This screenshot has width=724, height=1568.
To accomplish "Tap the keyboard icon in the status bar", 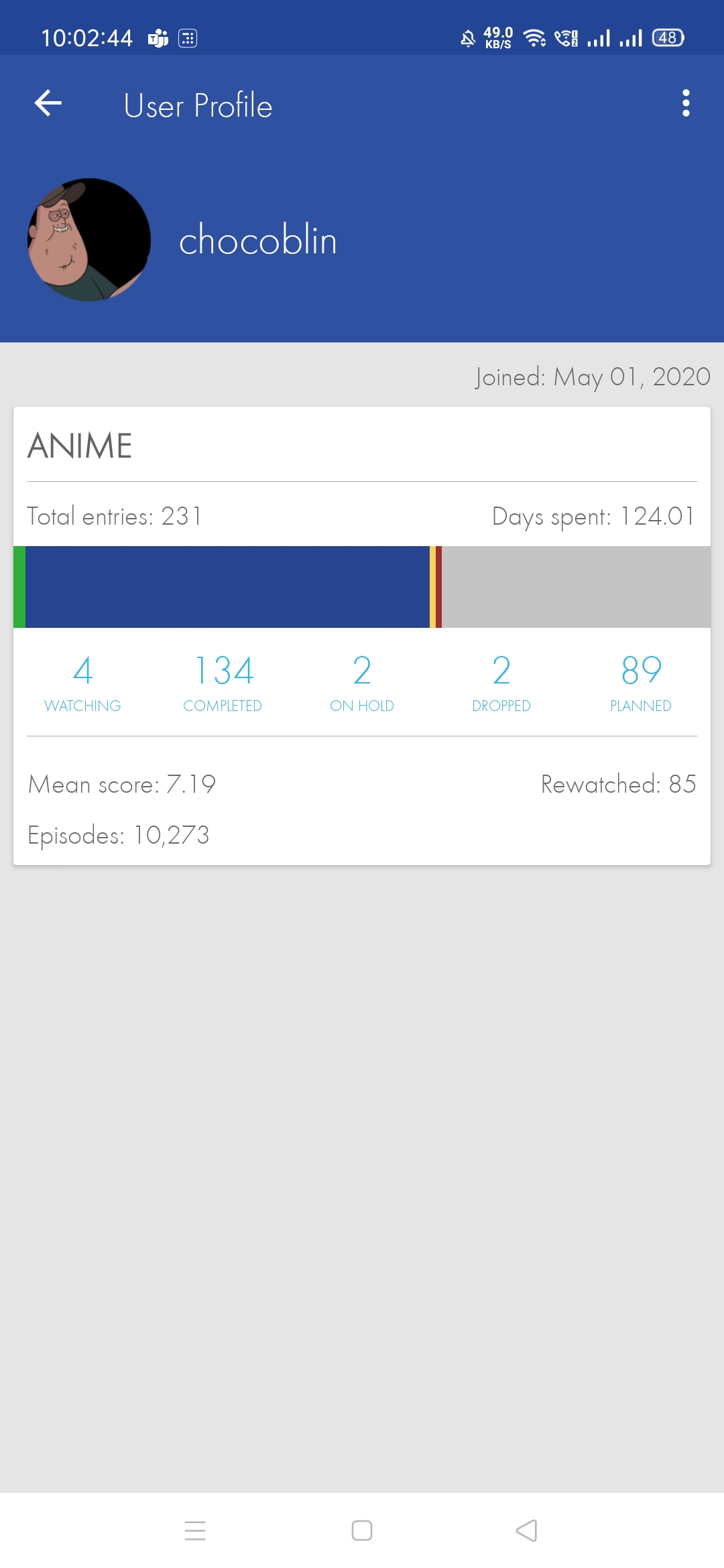I will tap(188, 38).
